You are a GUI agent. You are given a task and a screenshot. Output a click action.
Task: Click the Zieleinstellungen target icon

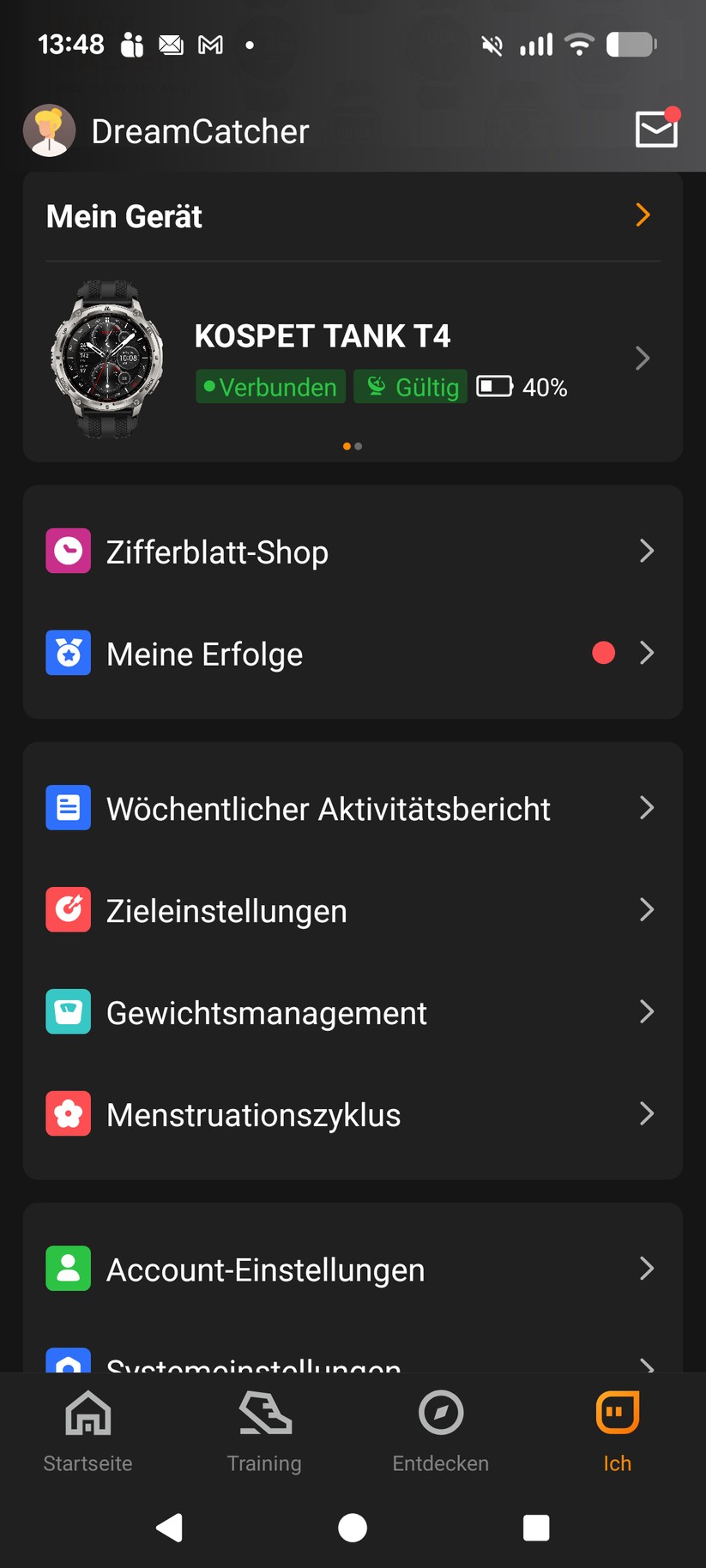68,909
